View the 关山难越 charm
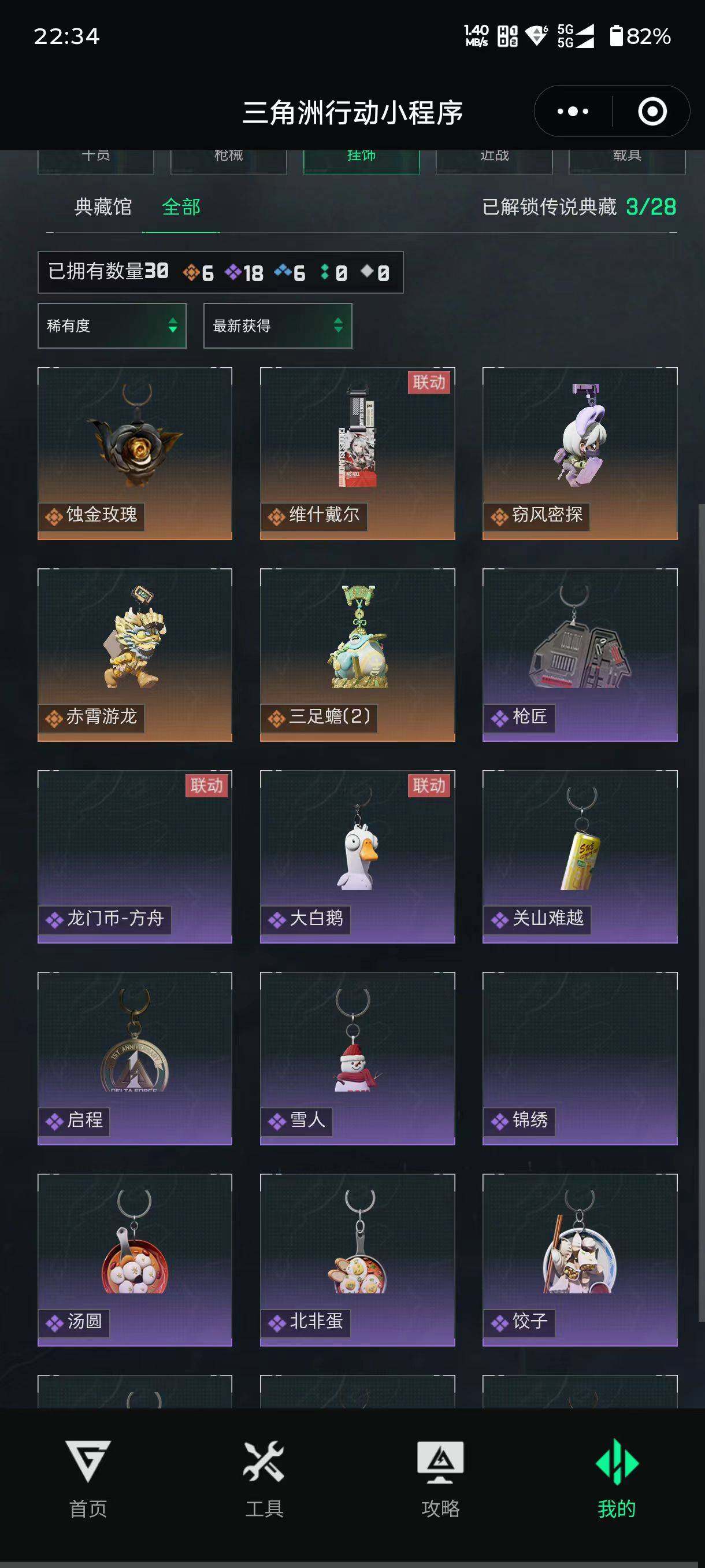 click(x=580, y=856)
